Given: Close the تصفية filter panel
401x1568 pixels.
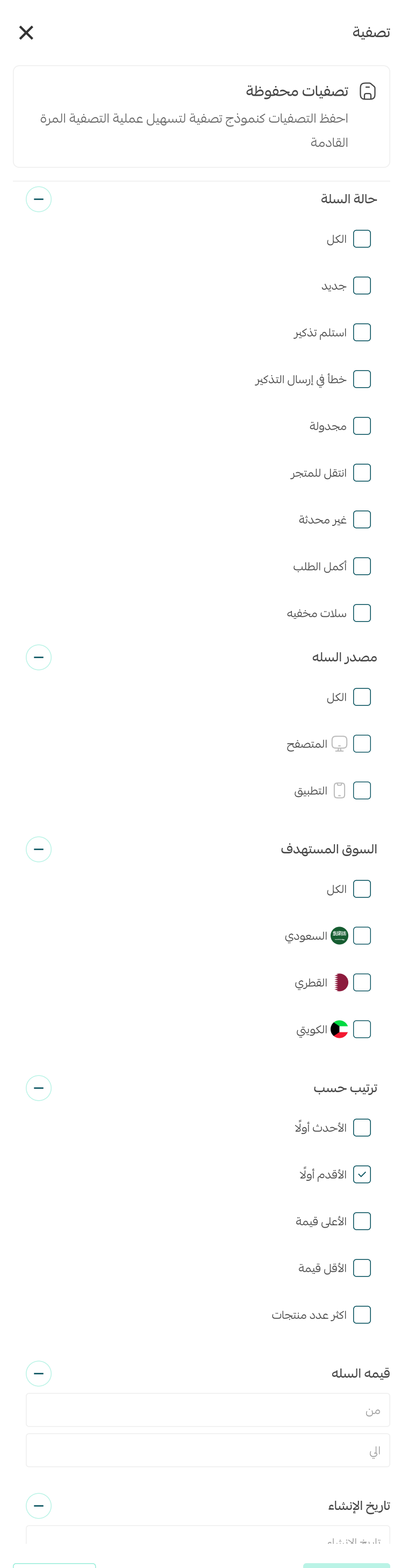Looking at the screenshot, I should tap(26, 32).
